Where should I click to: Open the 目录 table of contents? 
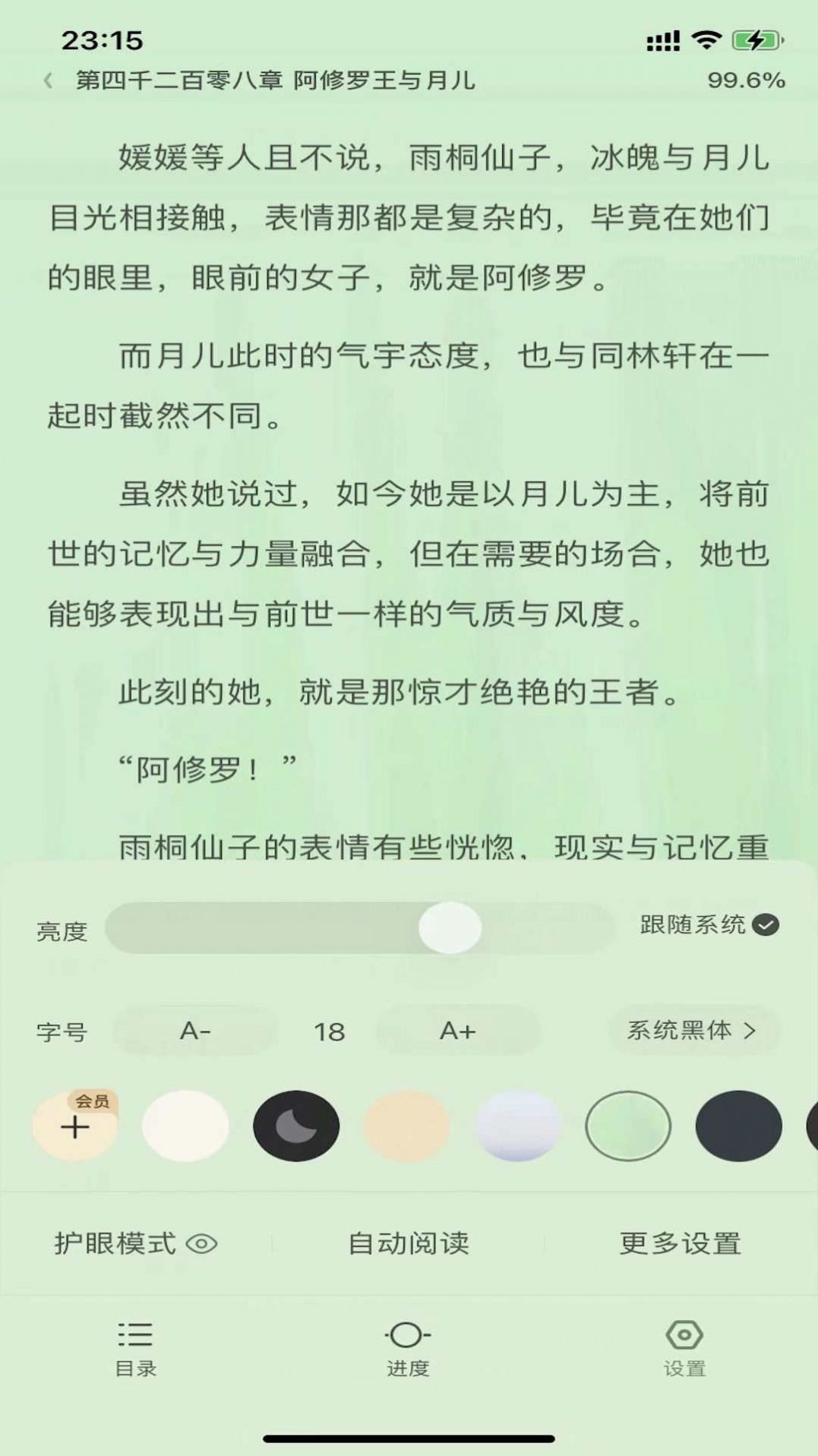pyautogui.click(x=135, y=1348)
